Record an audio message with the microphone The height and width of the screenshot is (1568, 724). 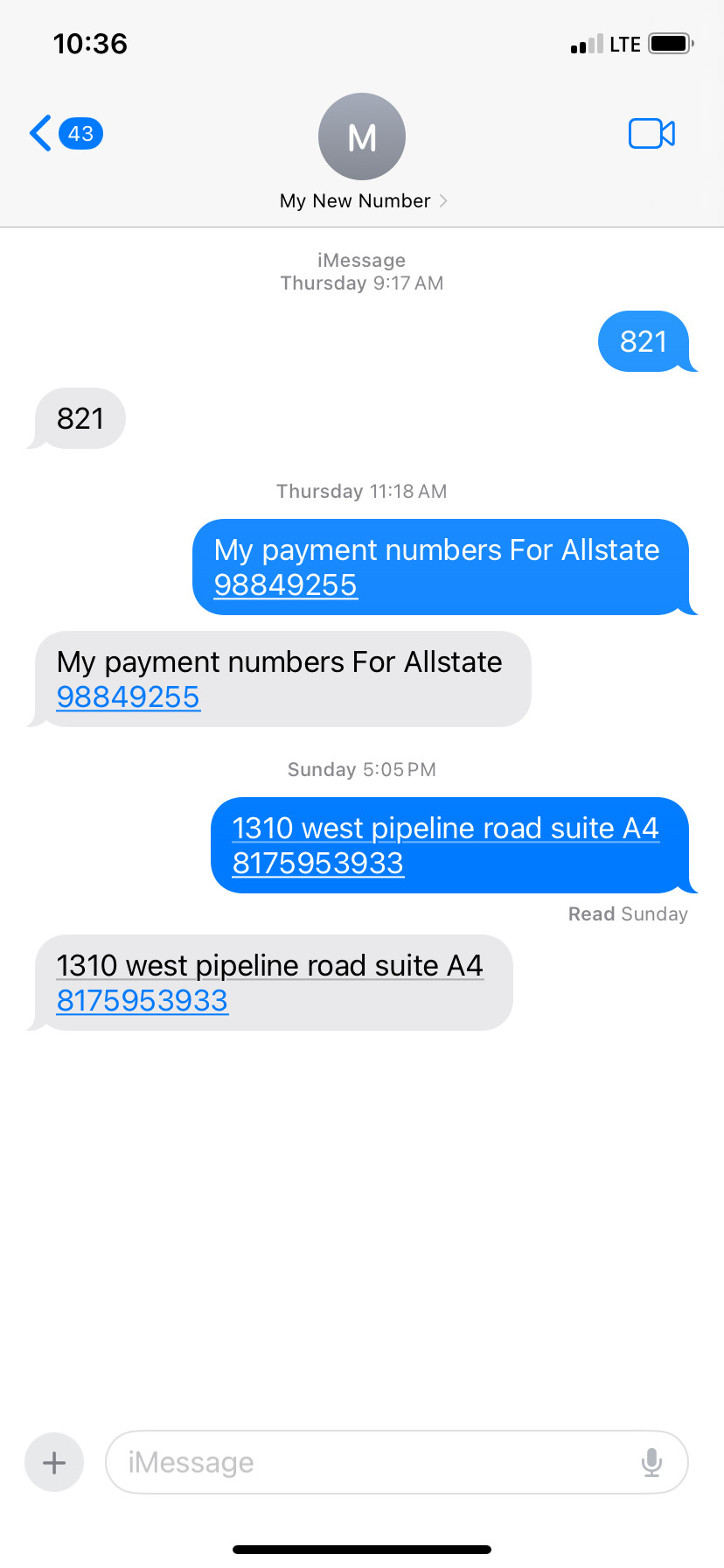tap(651, 1462)
